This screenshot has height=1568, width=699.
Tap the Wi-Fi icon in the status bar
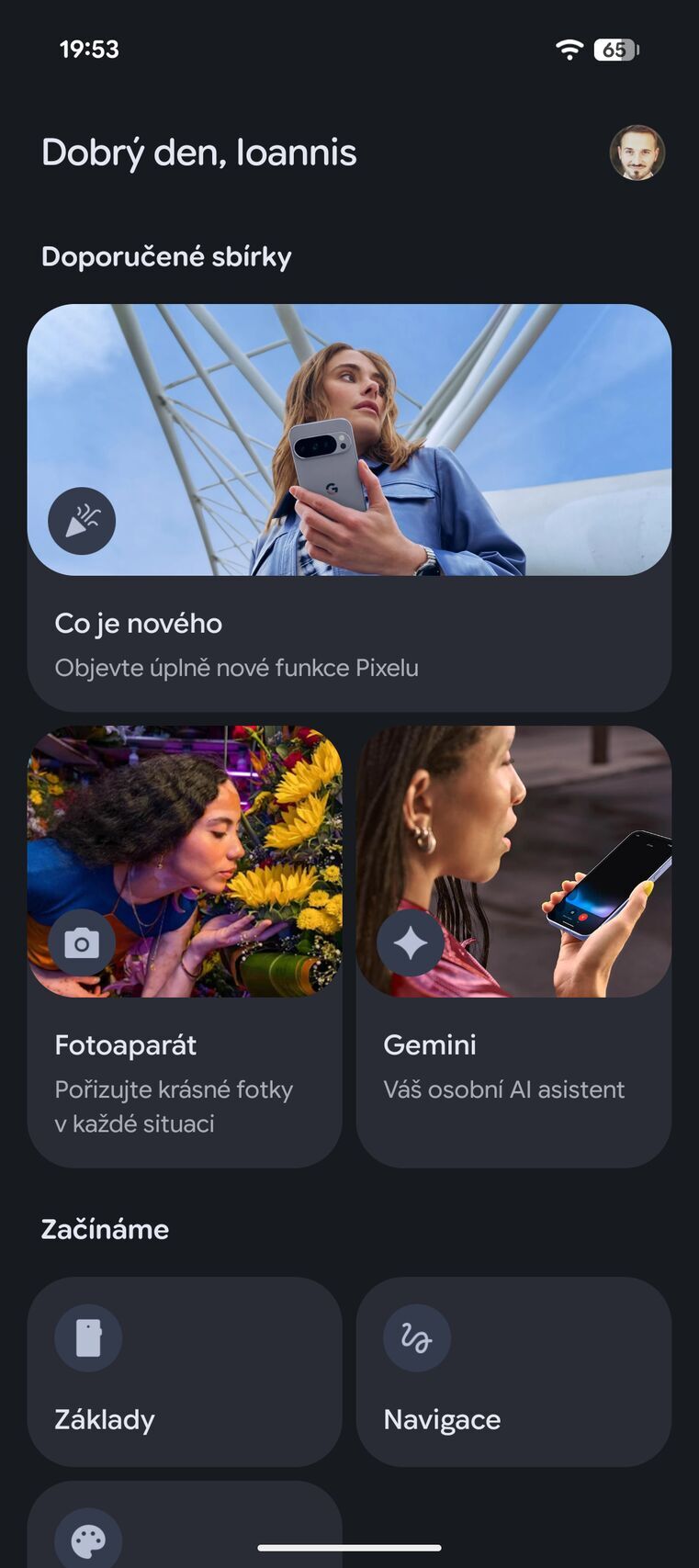pyautogui.click(x=569, y=50)
